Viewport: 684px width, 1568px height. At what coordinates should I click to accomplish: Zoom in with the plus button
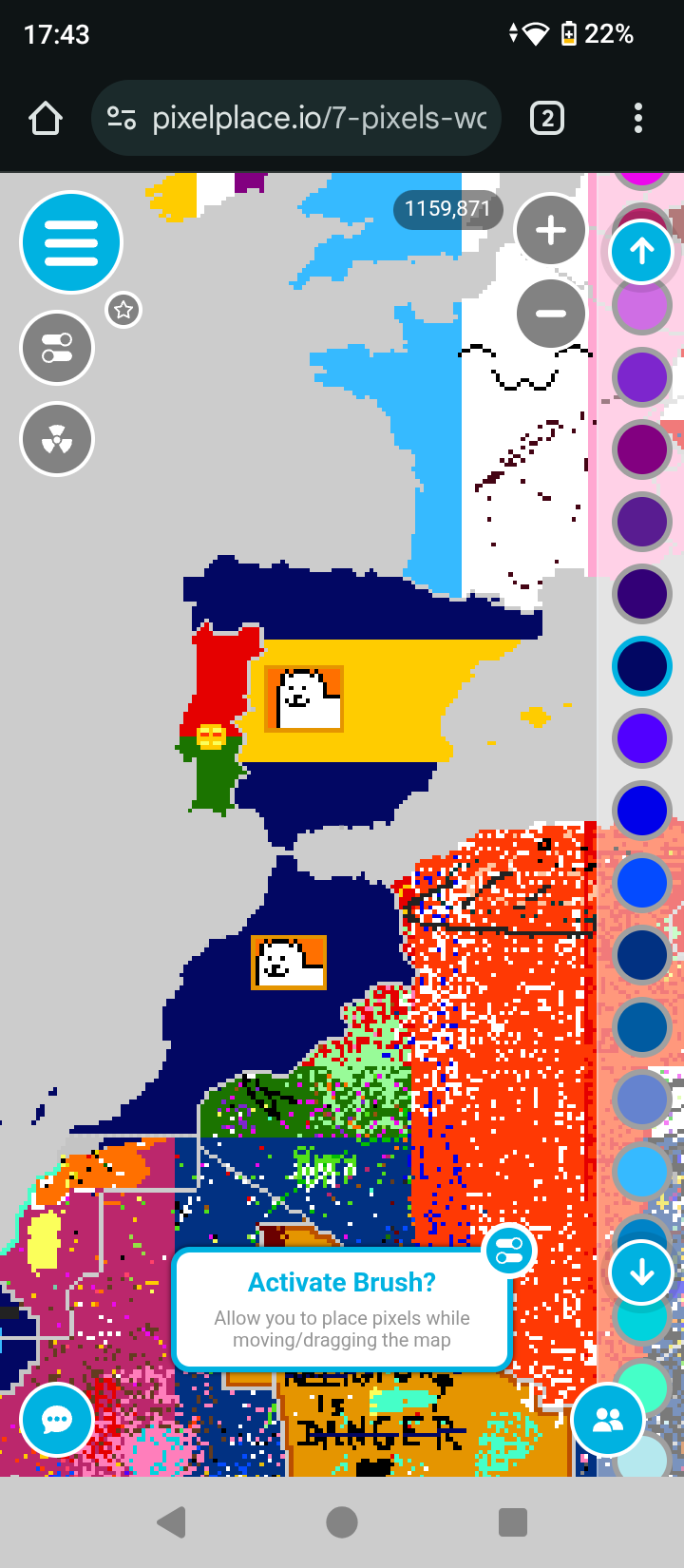coord(551,231)
